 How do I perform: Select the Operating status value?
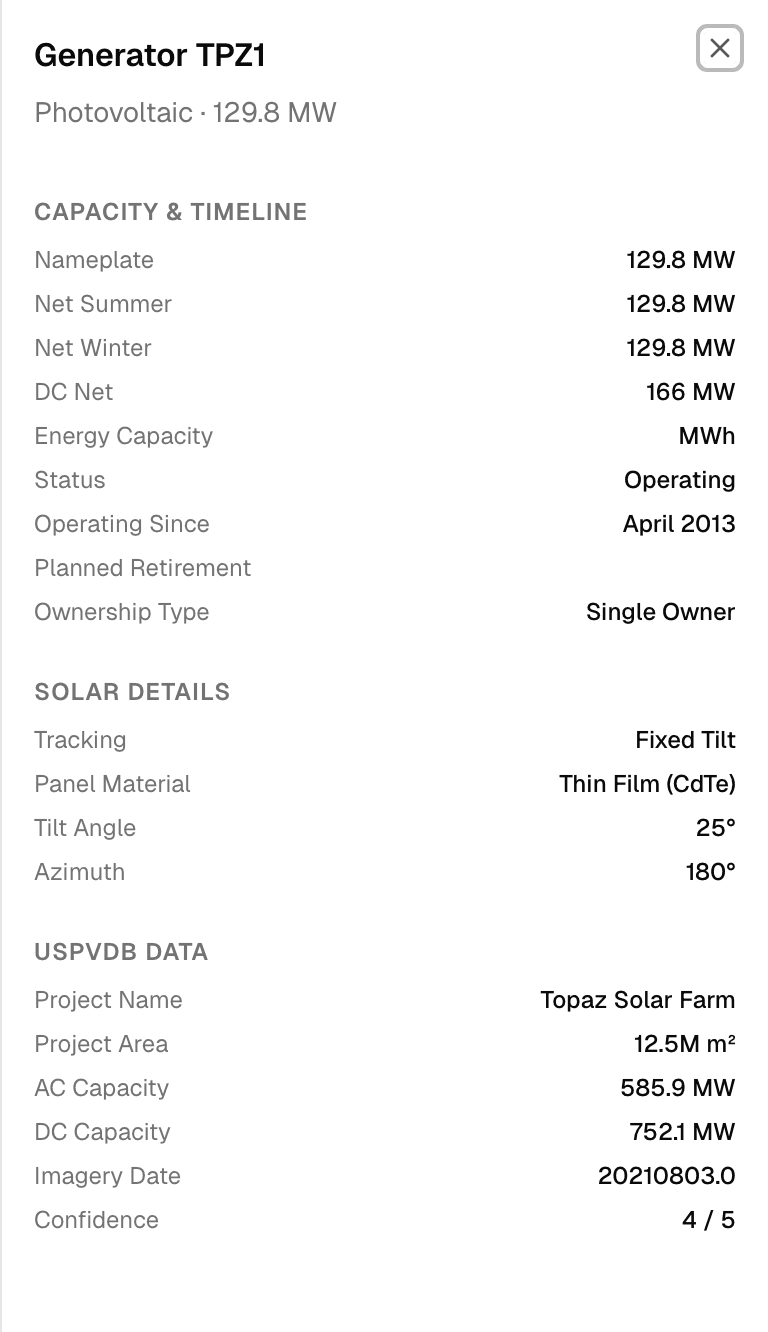click(x=680, y=479)
